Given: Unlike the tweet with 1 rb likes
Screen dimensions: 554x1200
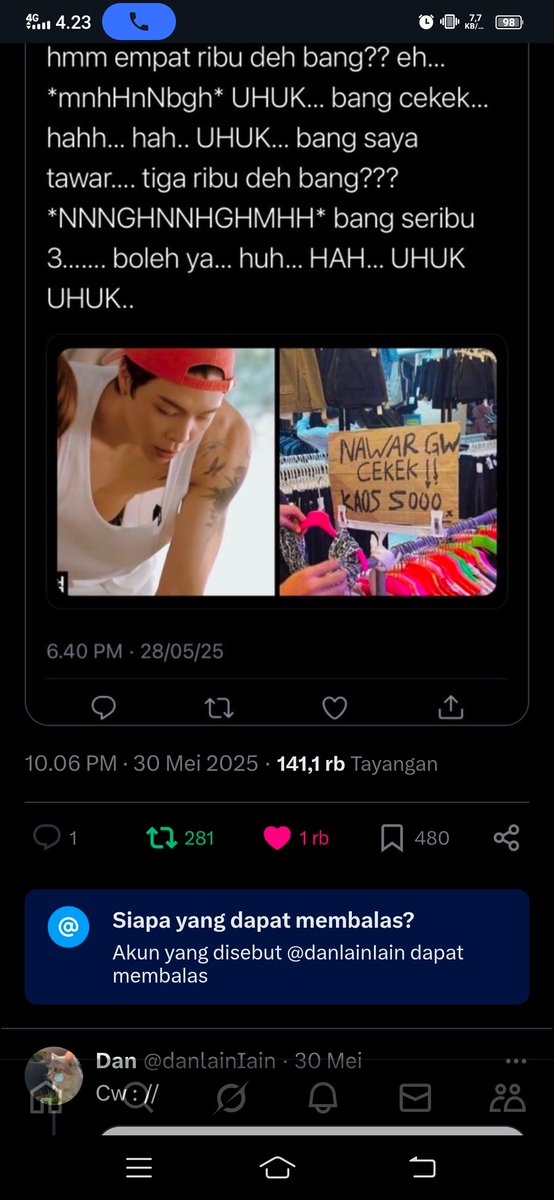Looking at the screenshot, I should [x=296, y=838].
